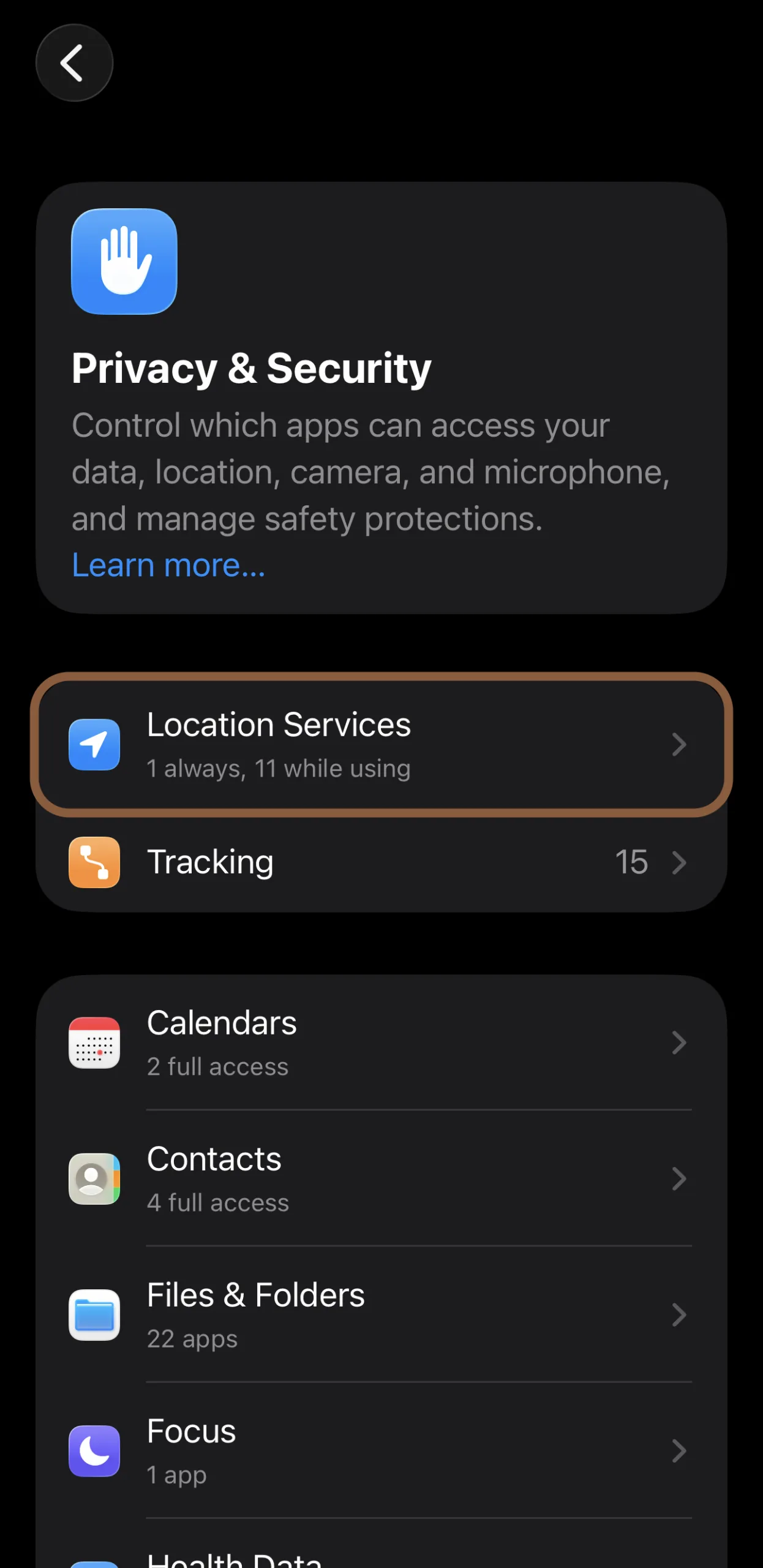This screenshot has width=763, height=1568.
Task: Open the Tracking settings row
Action: (x=381, y=862)
